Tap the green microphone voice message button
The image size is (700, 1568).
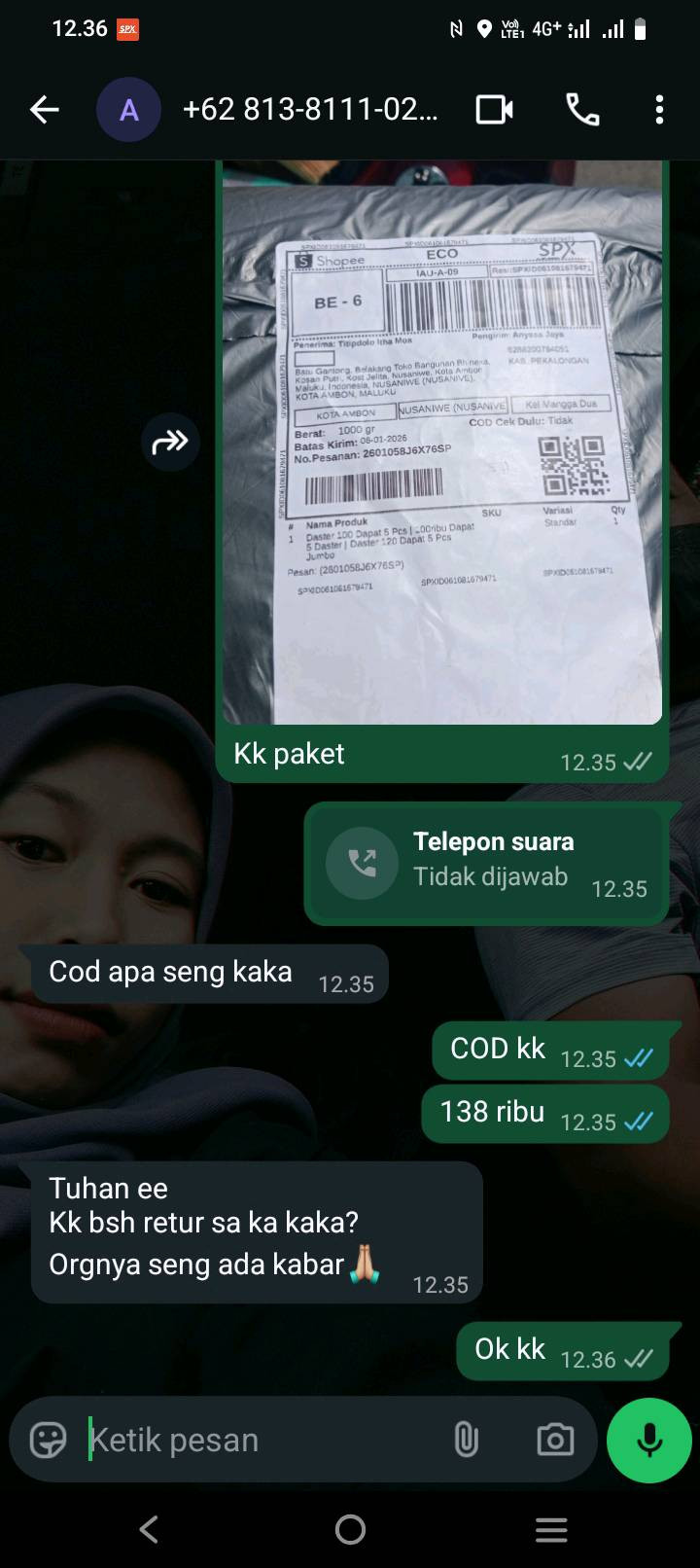649,1440
